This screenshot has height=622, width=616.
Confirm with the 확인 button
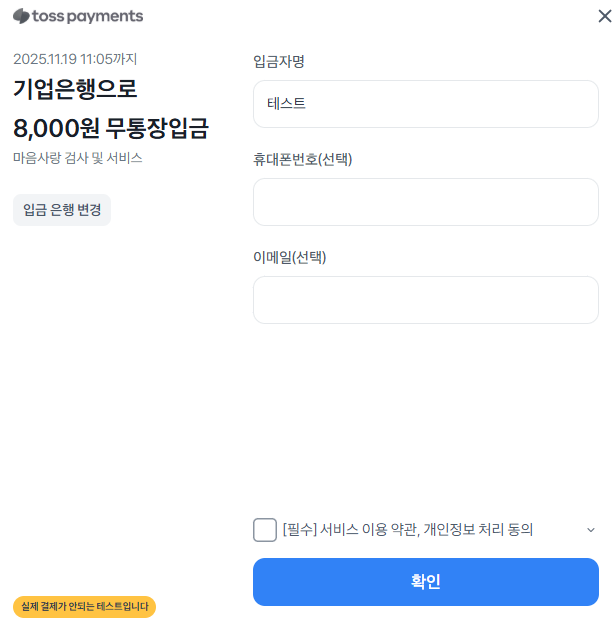click(x=425, y=582)
